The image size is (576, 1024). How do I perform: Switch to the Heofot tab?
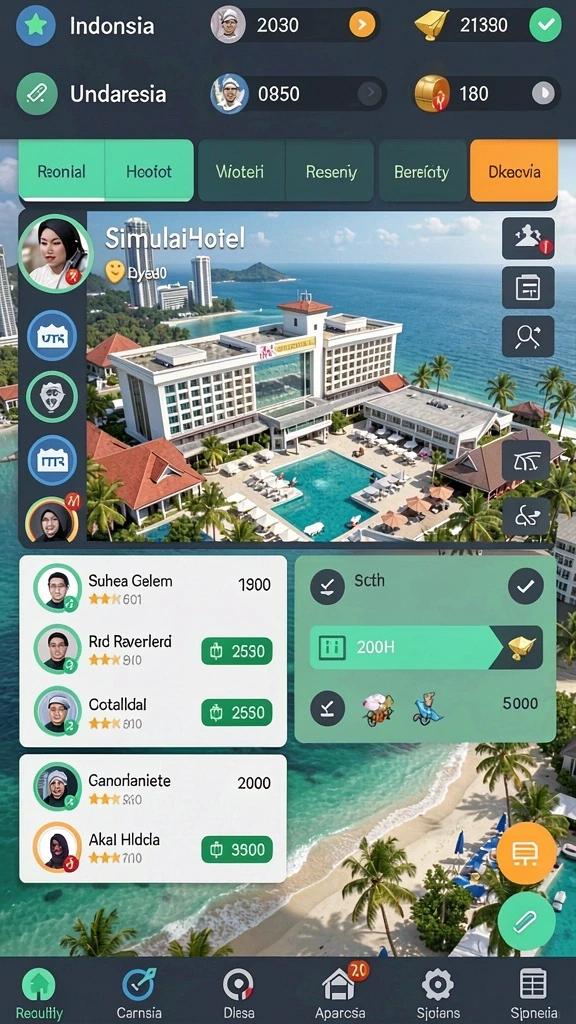[x=149, y=171]
